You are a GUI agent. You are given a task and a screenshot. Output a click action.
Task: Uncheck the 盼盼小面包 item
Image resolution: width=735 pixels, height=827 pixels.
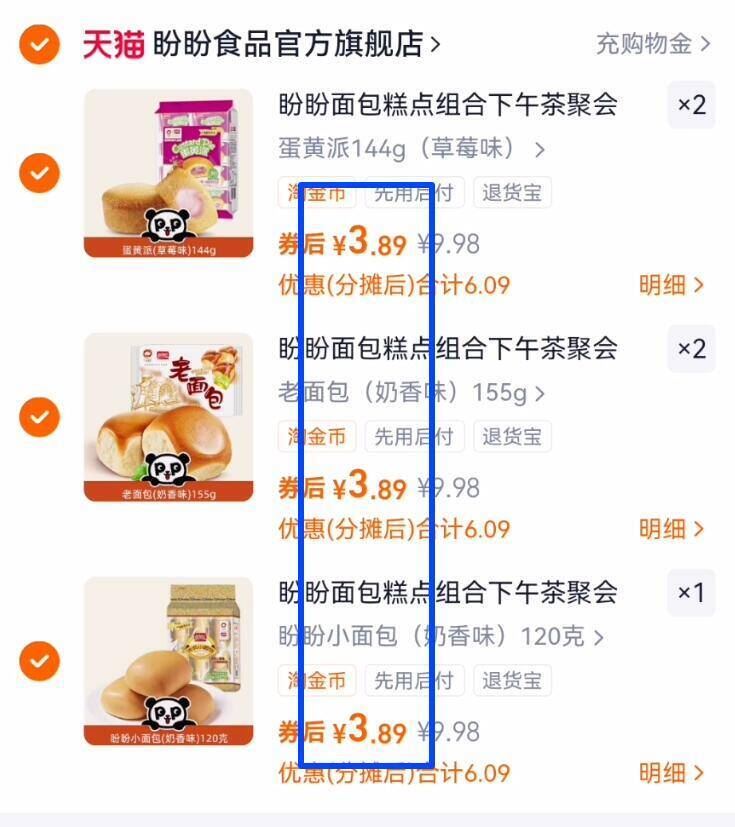pyautogui.click(x=39, y=660)
